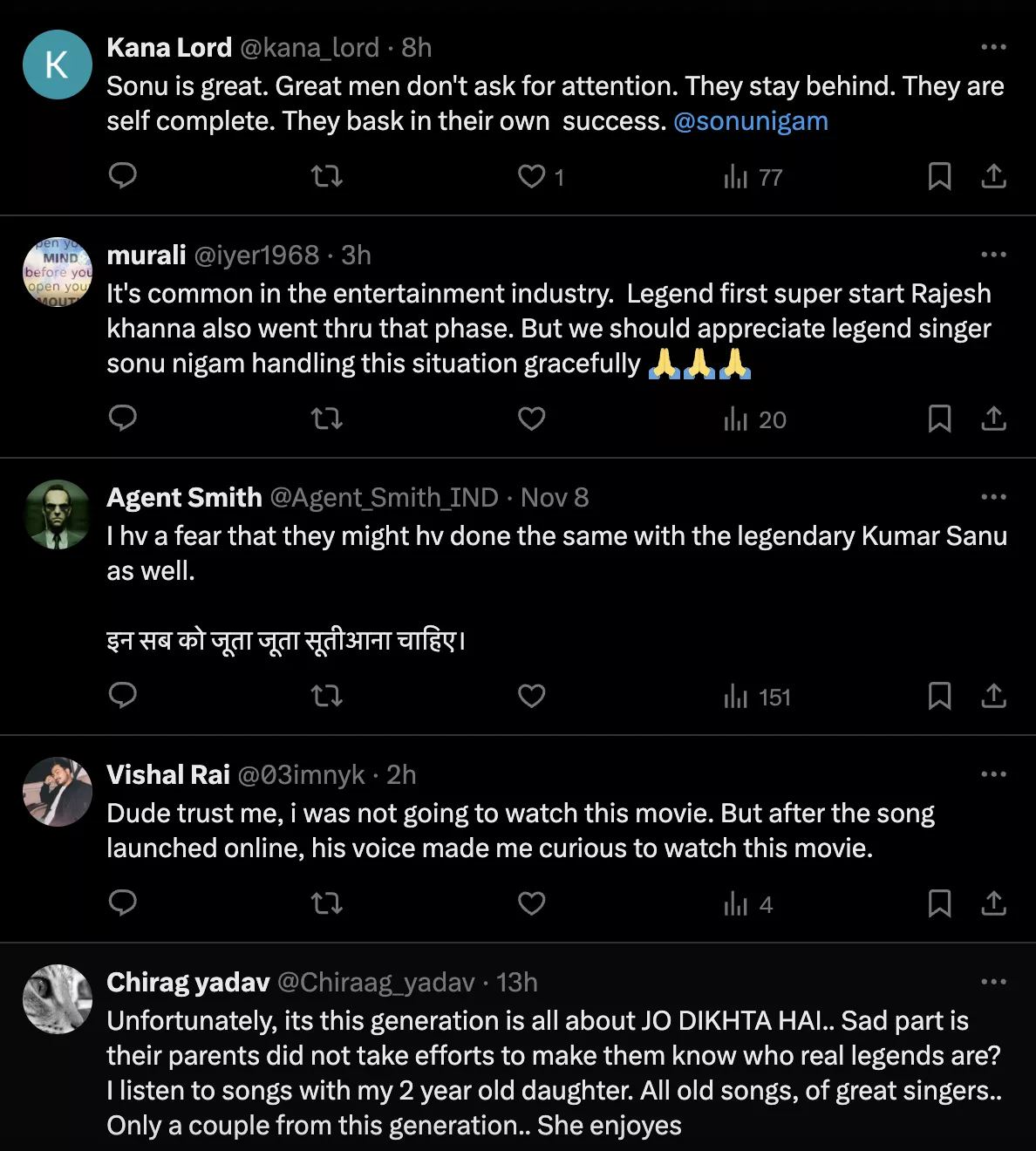Reply to murali's comment
The width and height of the screenshot is (1036, 1151).
point(123,419)
